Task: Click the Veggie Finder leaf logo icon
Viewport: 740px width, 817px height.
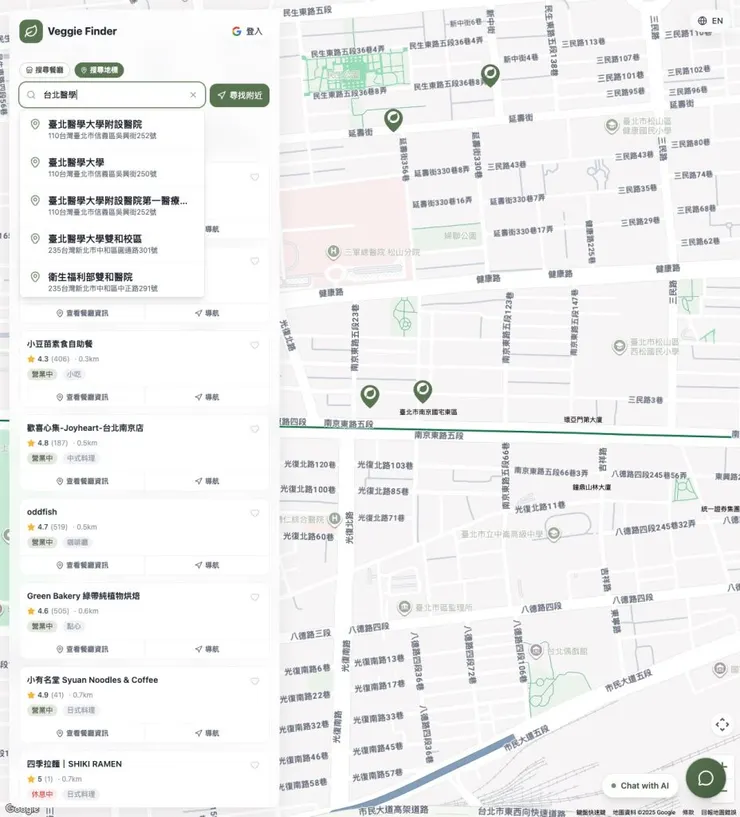Action: point(29,31)
